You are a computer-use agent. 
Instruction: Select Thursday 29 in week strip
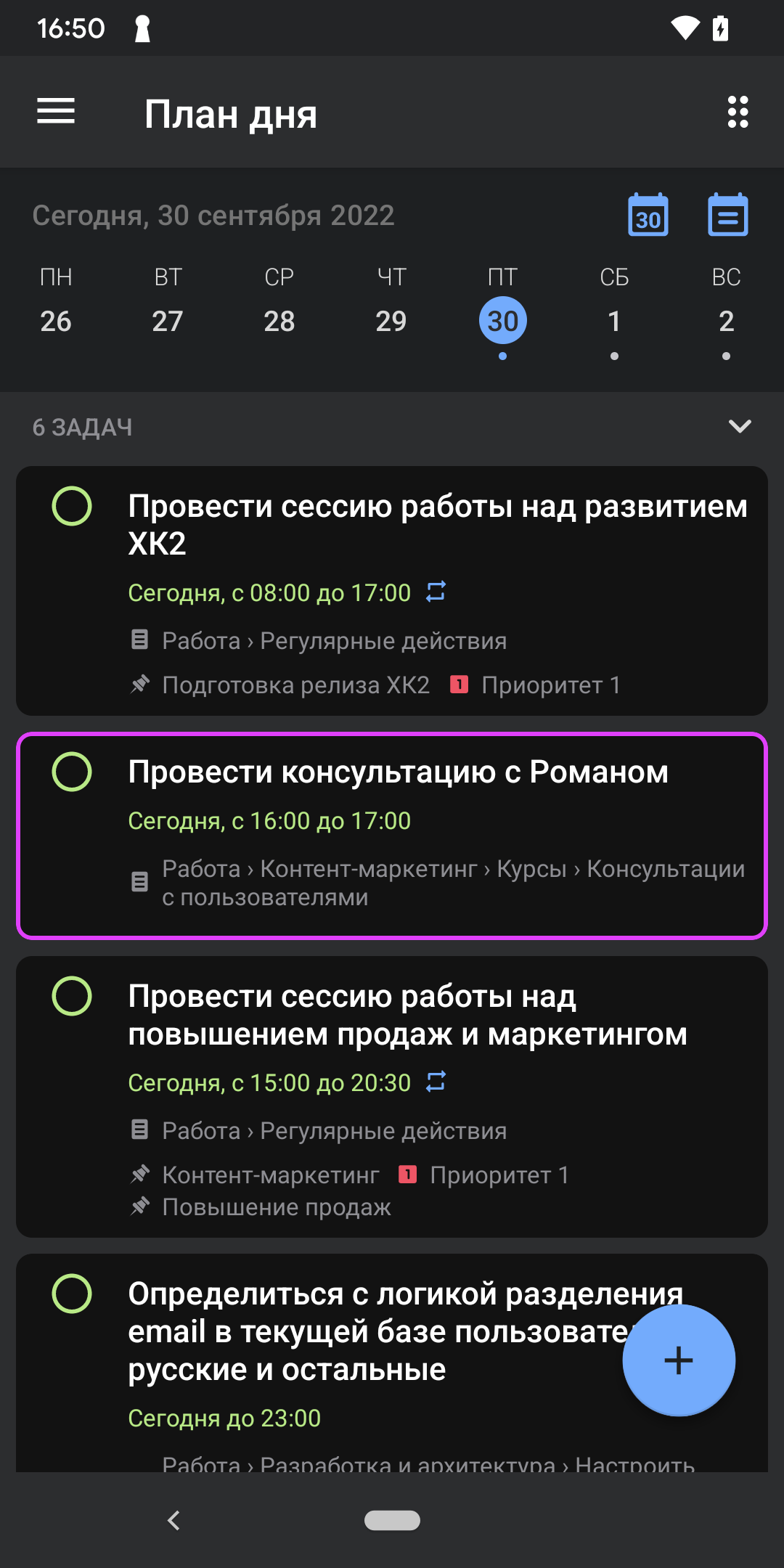391,320
